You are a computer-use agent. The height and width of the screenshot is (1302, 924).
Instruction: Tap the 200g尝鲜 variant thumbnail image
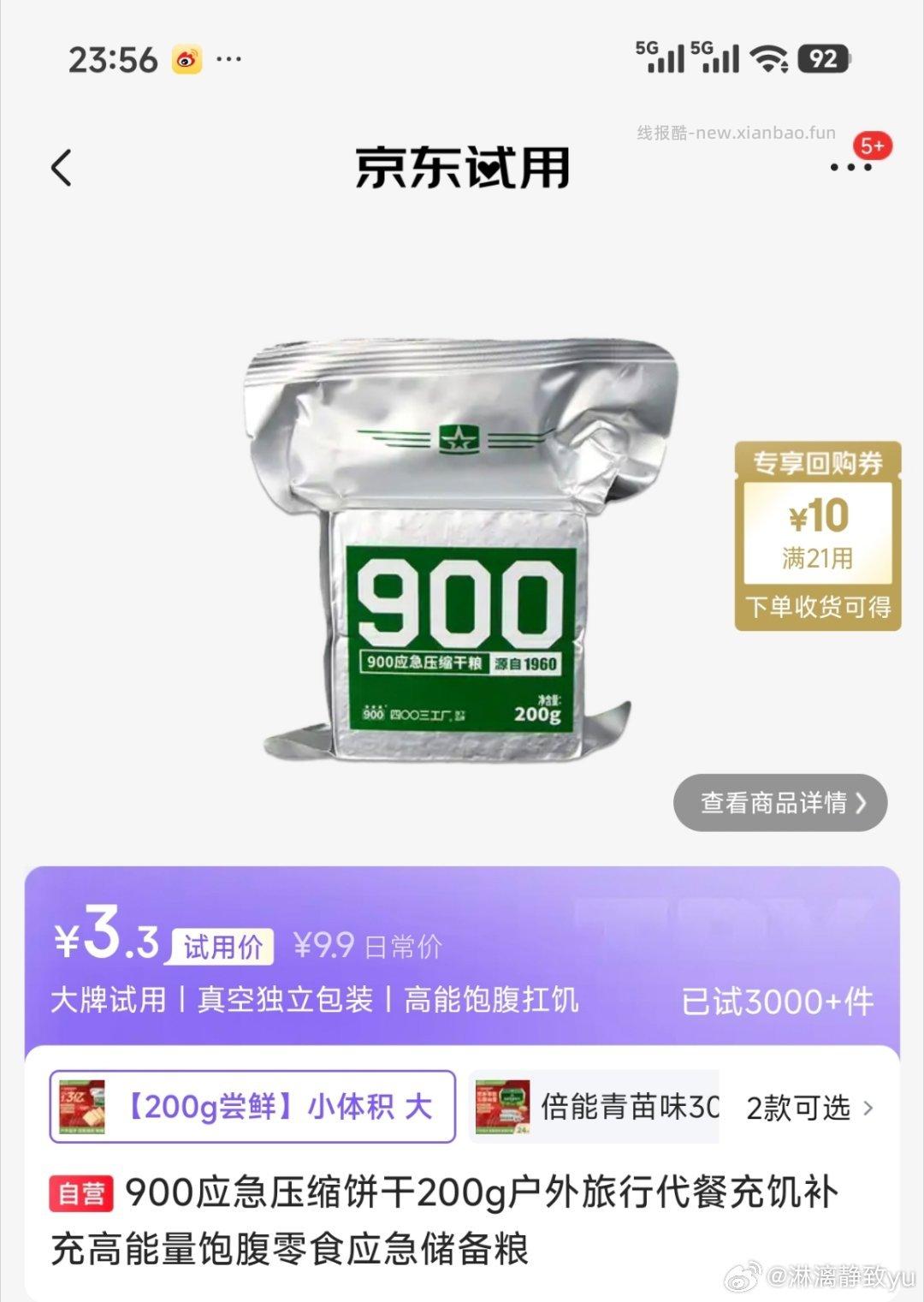tap(85, 1106)
